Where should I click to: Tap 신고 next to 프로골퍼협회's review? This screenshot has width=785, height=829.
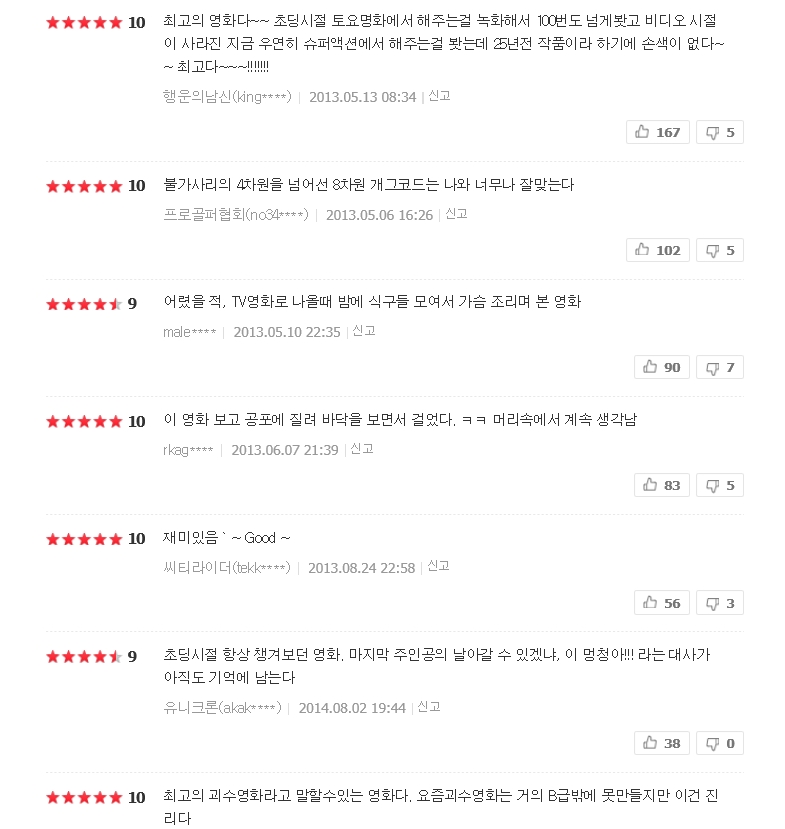[x=456, y=214]
